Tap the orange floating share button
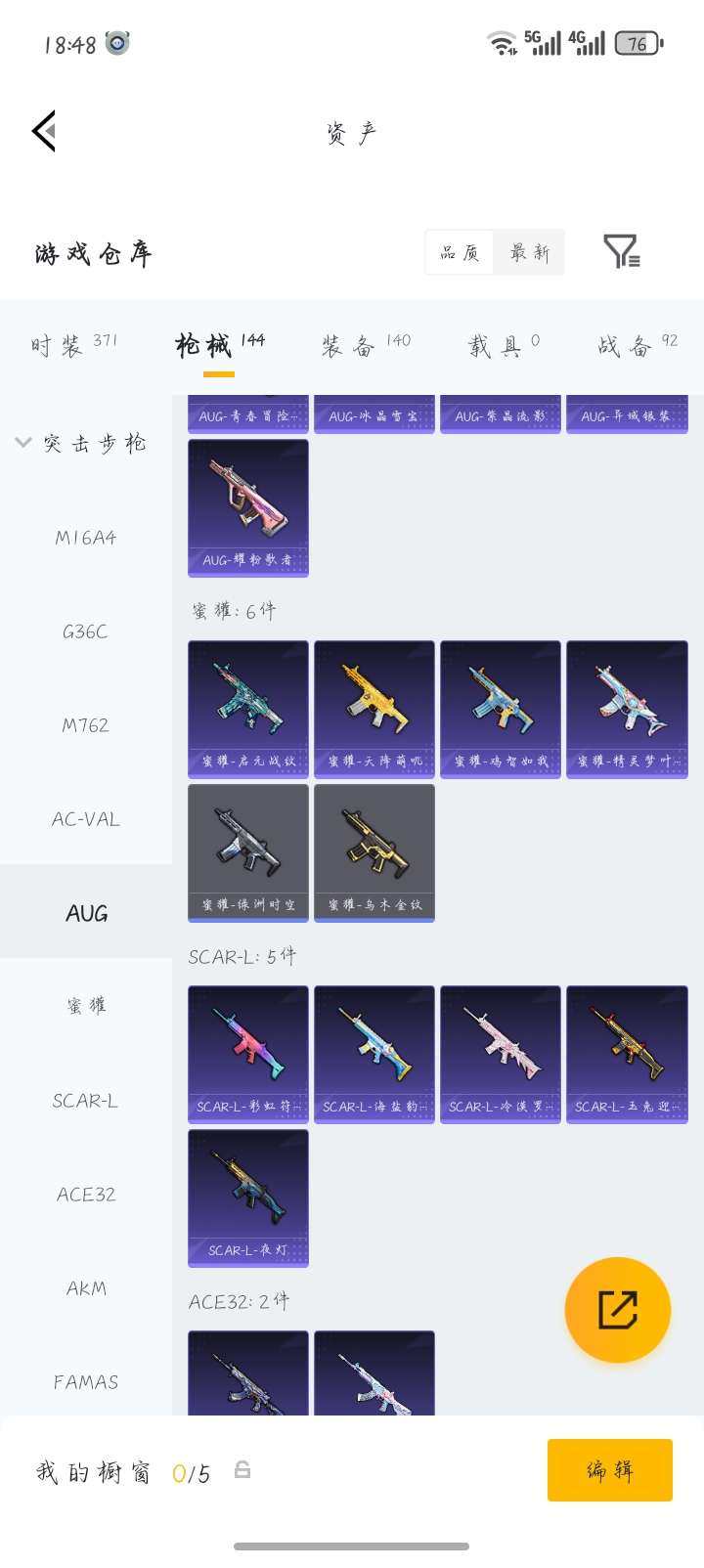 [617, 1310]
